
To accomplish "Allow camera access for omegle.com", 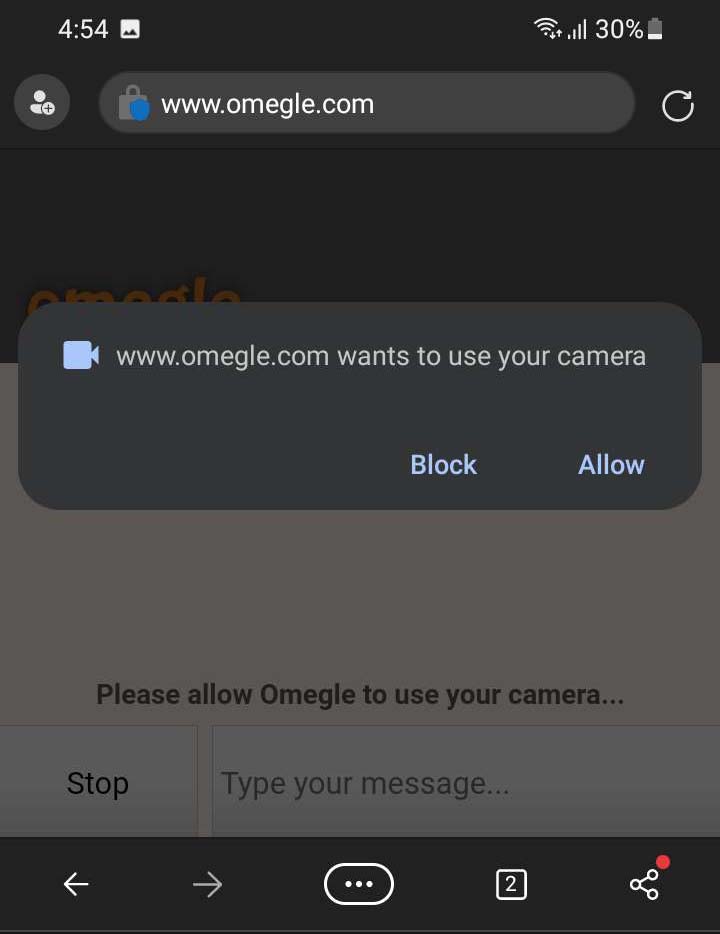I will [611, 465].
